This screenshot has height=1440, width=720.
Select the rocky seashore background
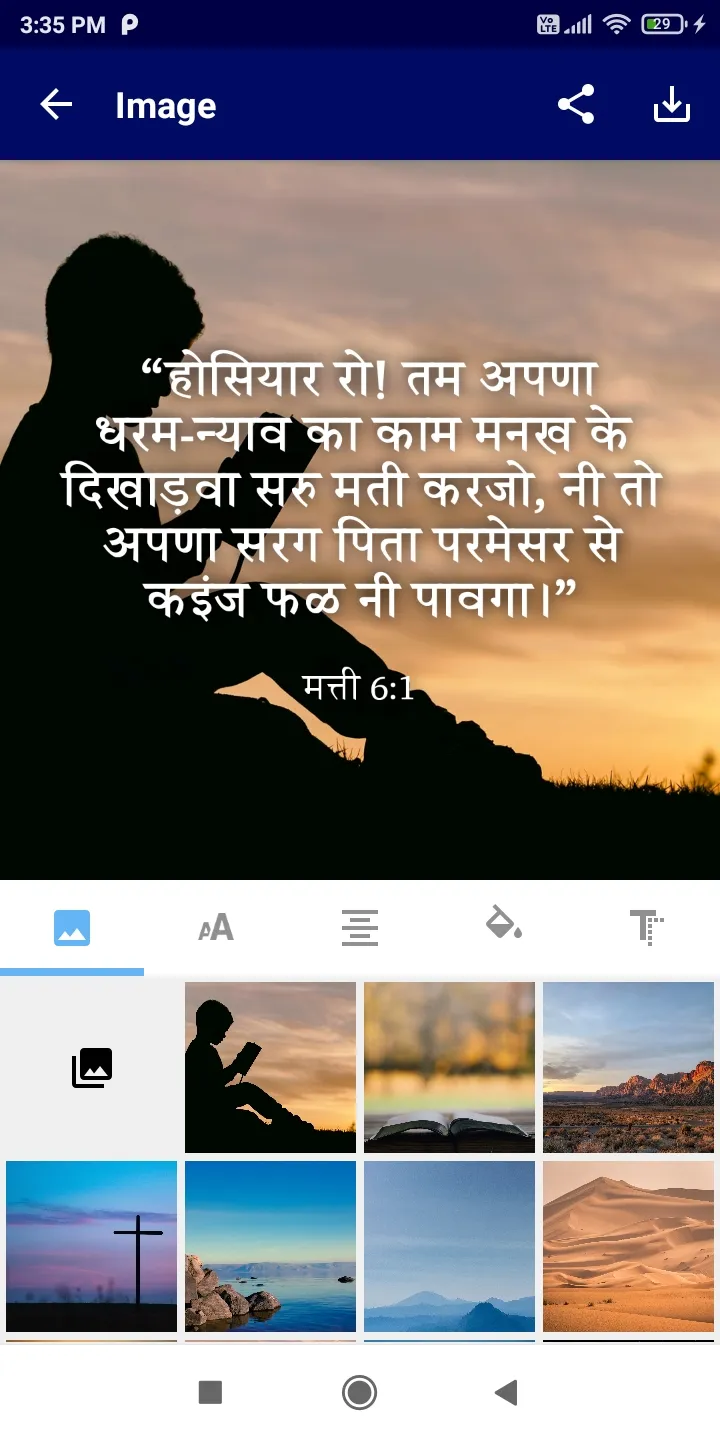(x=270, y=1246)
